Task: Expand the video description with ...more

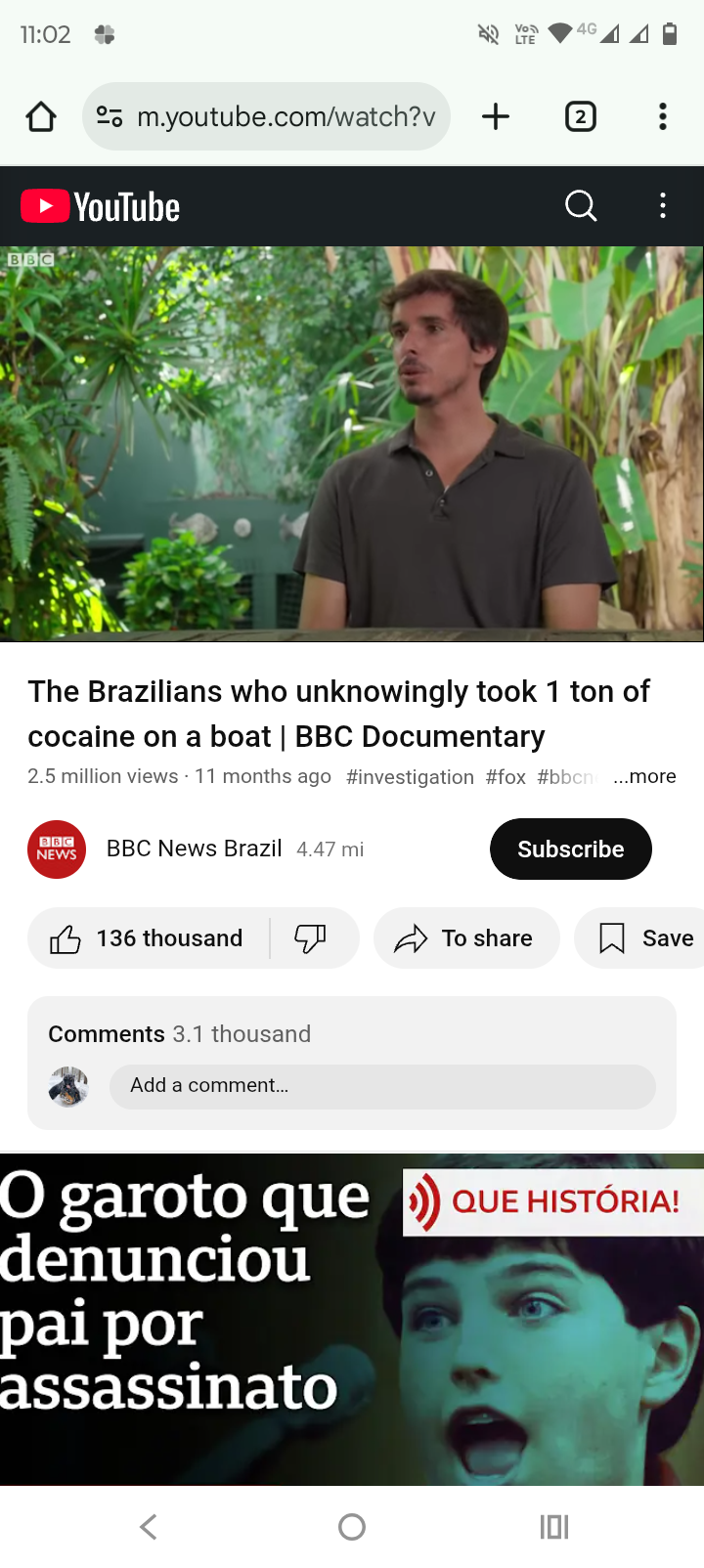Action: (644, 776)
